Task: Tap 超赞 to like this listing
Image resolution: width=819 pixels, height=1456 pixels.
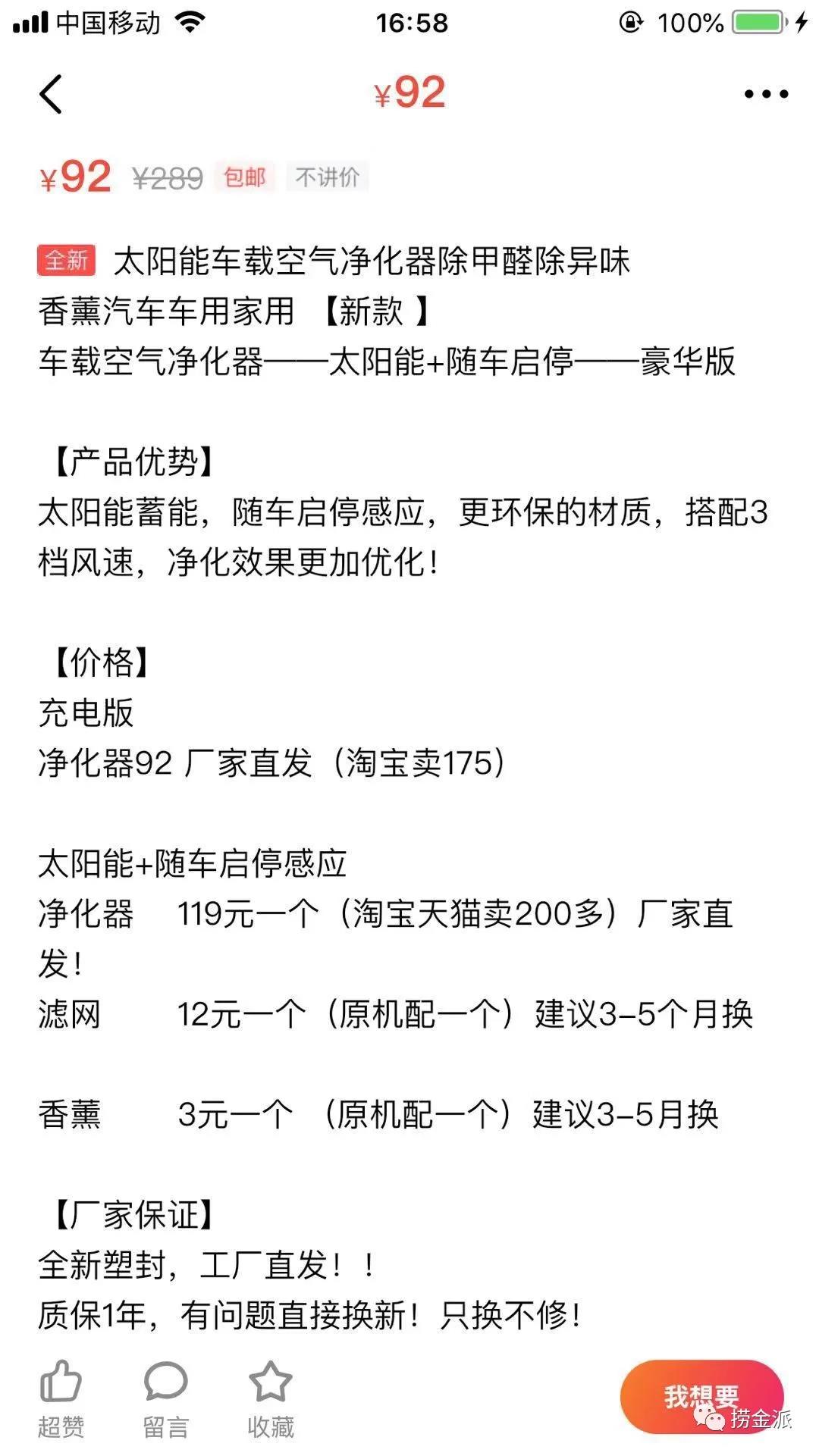Action: [61, 1398]
